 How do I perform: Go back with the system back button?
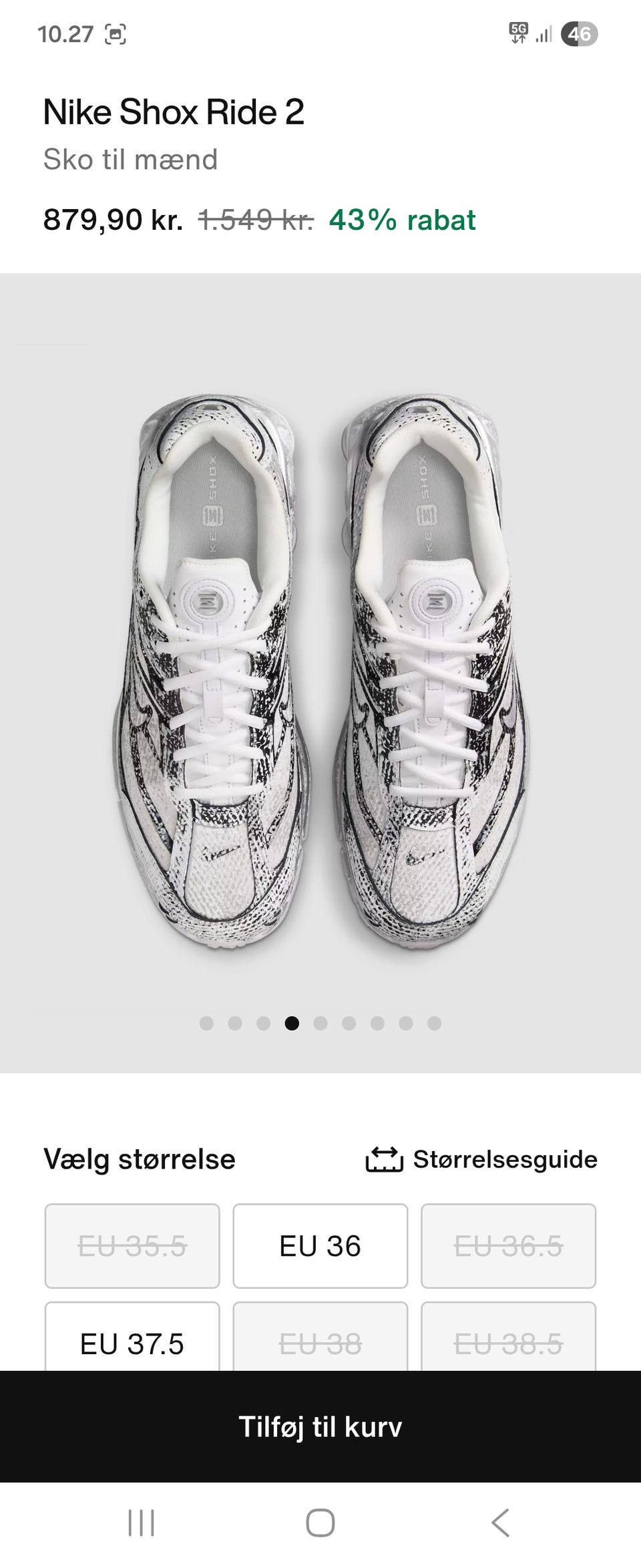(x=500, y=1523)
